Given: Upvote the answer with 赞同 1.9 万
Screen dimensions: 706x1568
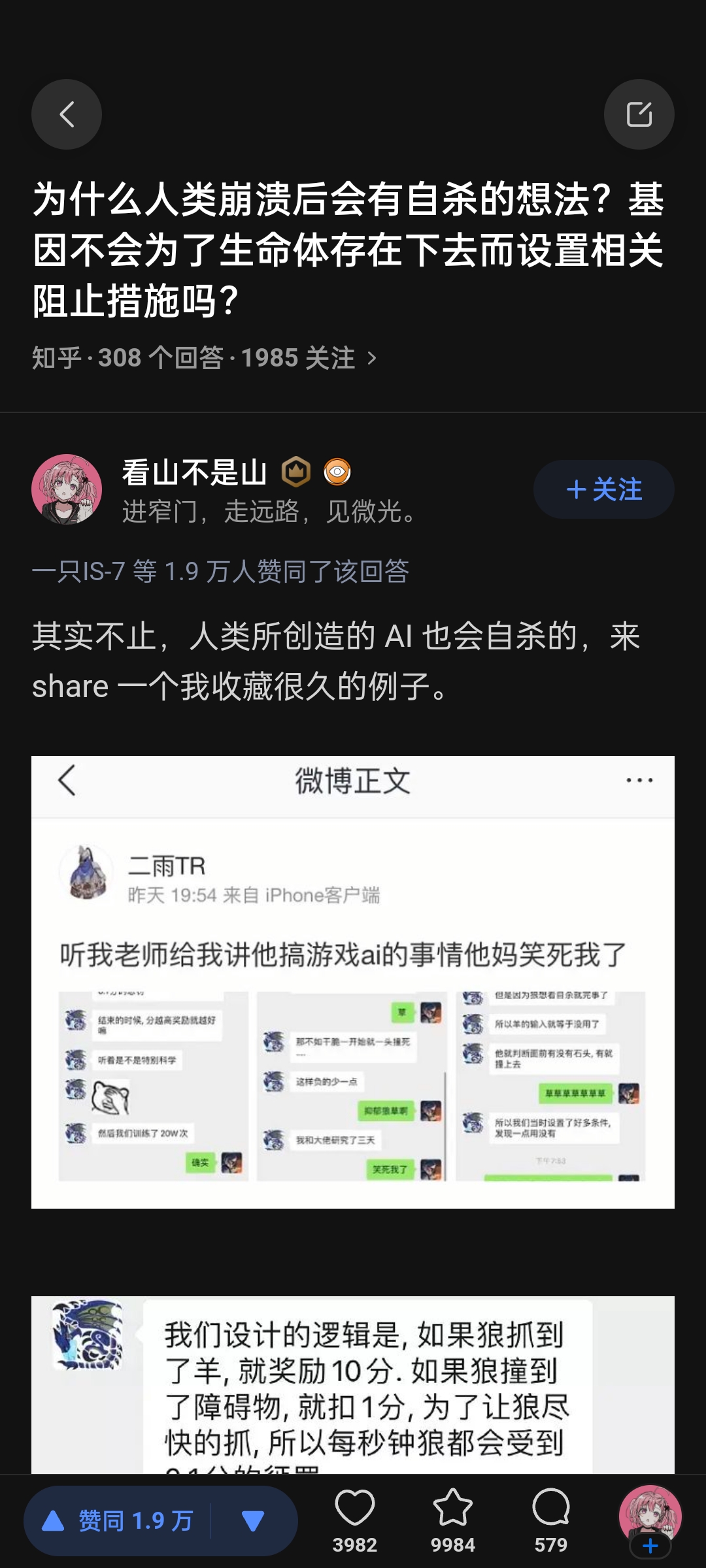Looking at the screenshot, I should pos(118,1521).
